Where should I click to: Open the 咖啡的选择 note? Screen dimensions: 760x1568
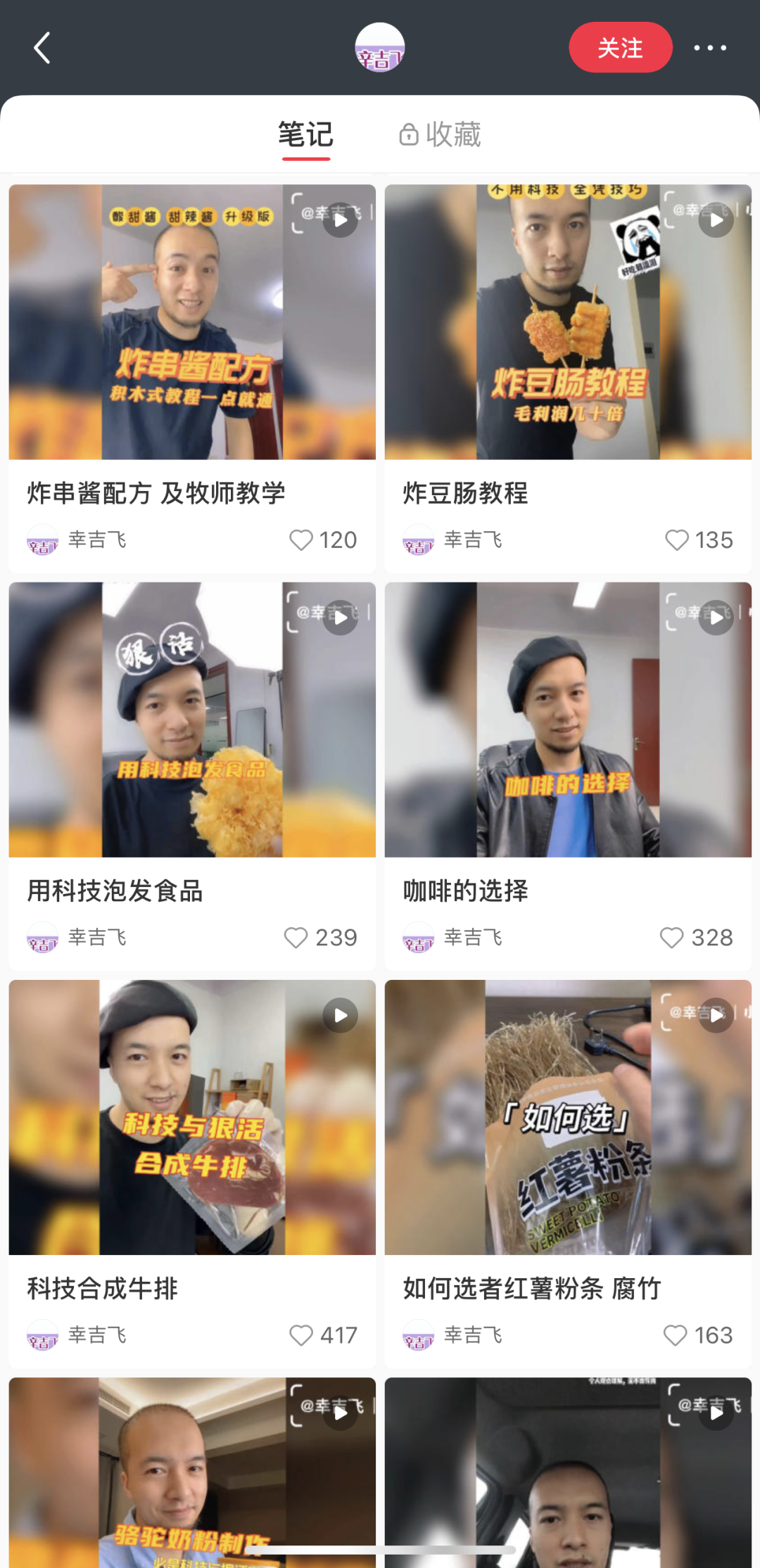(568, 720)
